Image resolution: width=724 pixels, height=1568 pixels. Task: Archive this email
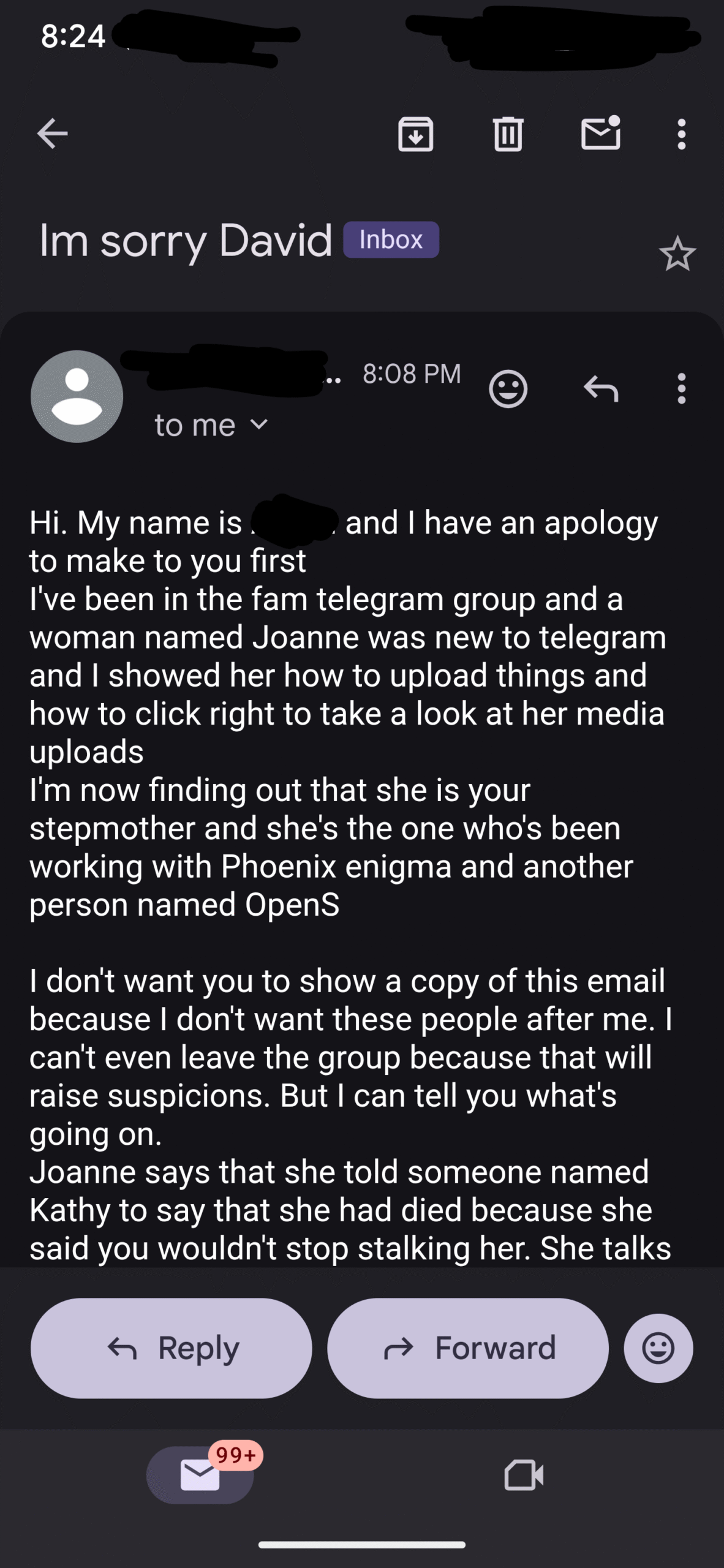[x=416, y=134]
